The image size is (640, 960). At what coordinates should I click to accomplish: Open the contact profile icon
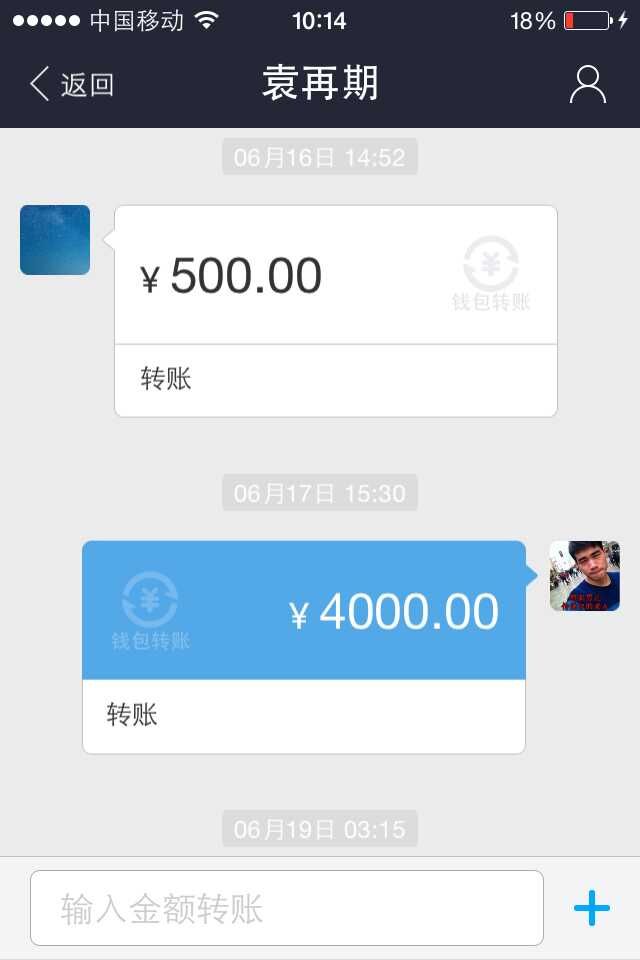coord(588,84)
